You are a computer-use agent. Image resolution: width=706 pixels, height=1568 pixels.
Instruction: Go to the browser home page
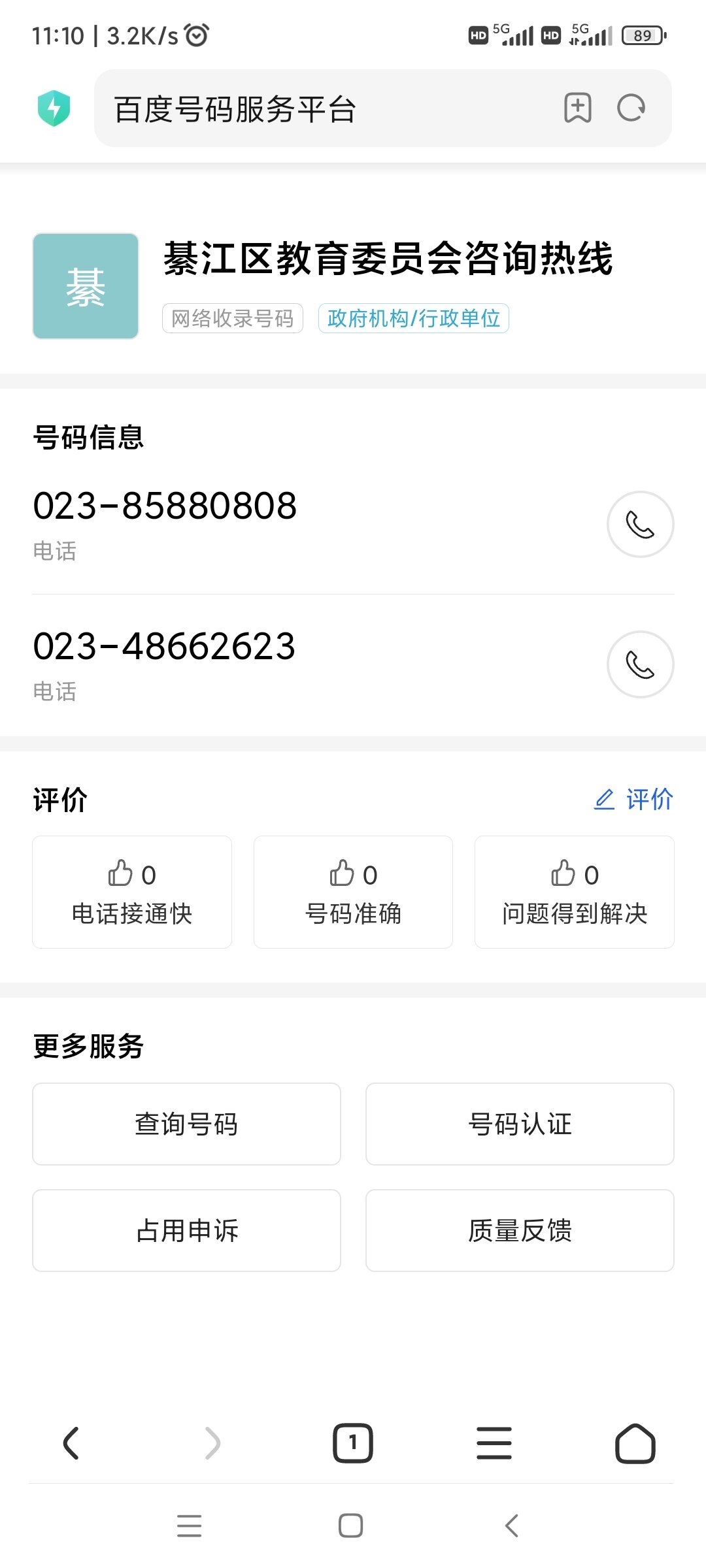pos(635,1443)
